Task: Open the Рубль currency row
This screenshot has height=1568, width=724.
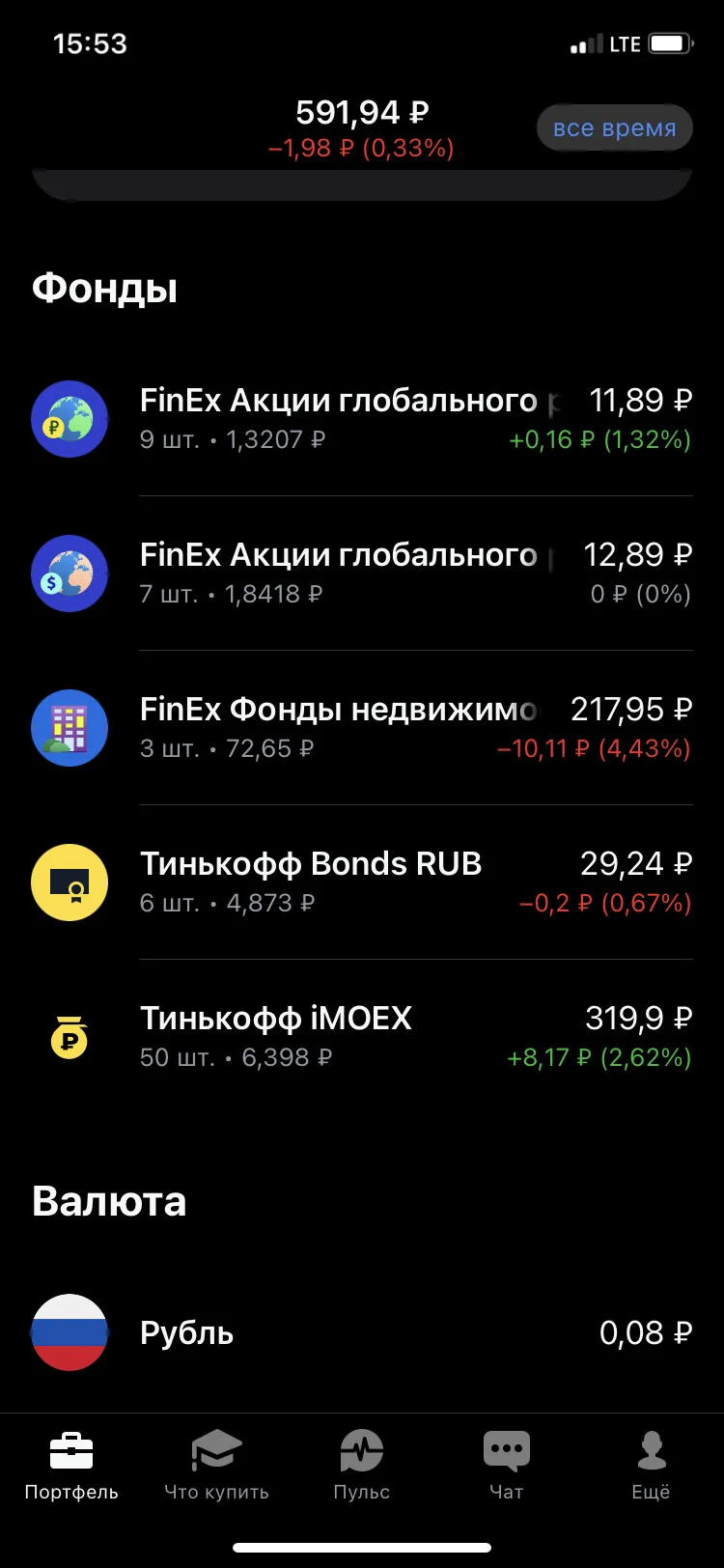Action: coord(362,1332)
